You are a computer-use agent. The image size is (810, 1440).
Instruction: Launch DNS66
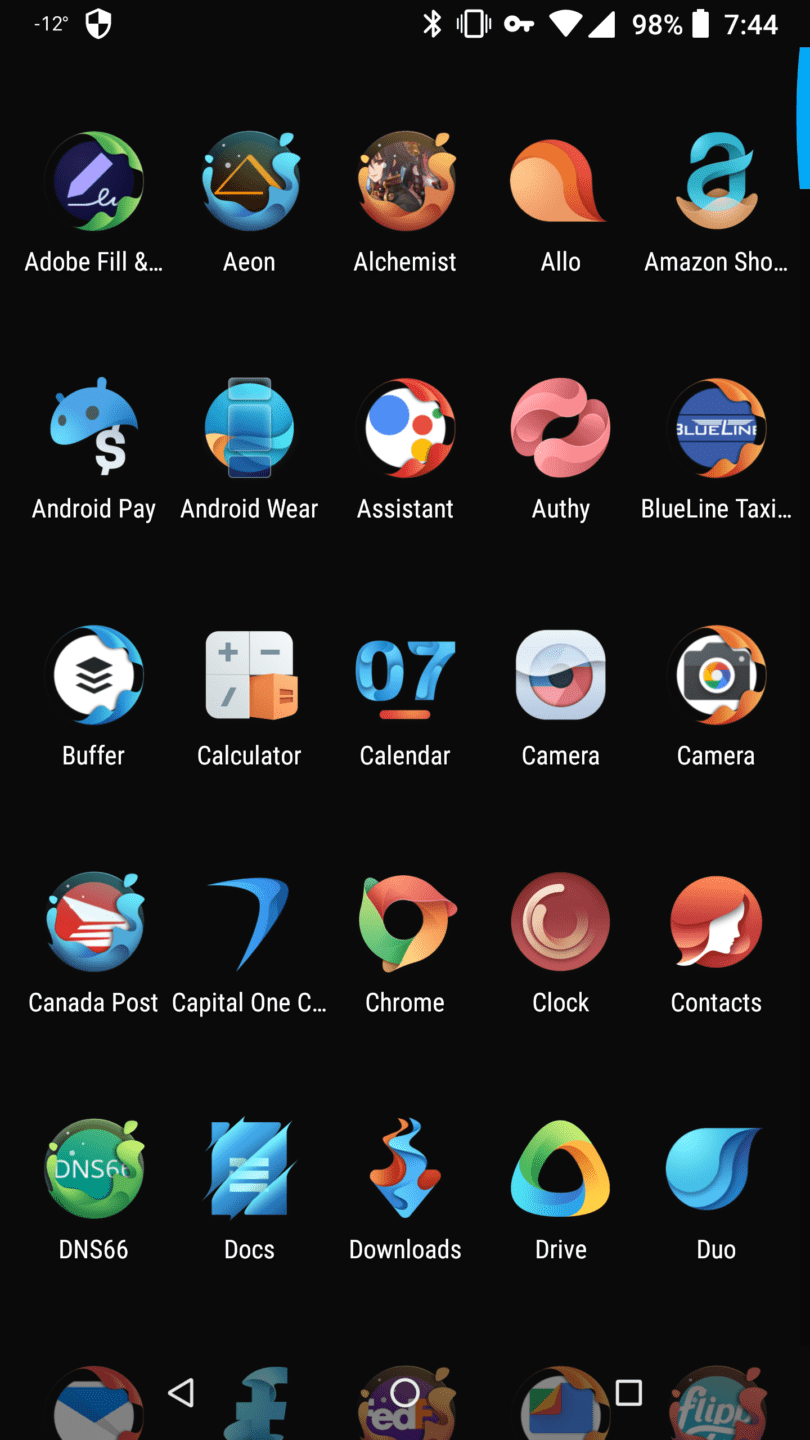coord(94,1169)
